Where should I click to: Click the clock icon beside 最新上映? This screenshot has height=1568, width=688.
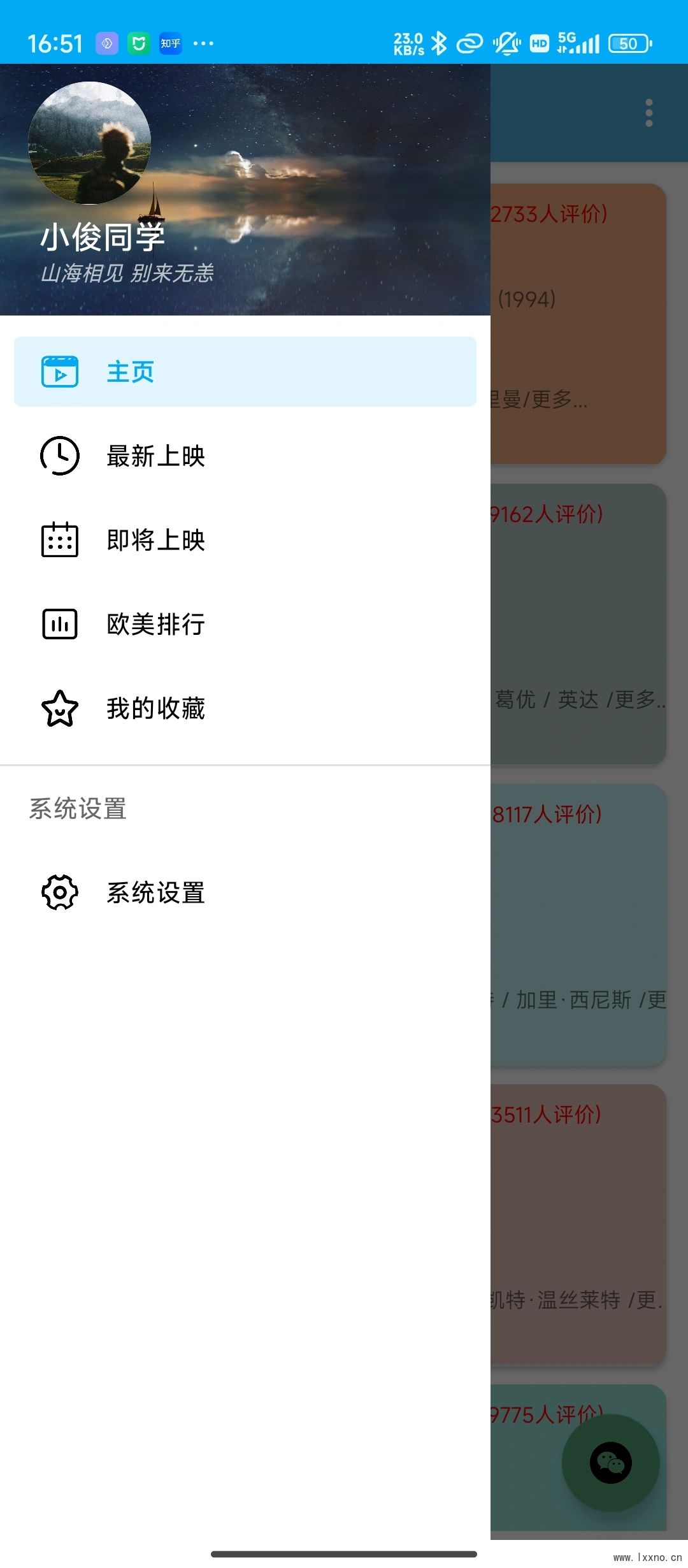[x=61, y=456]
